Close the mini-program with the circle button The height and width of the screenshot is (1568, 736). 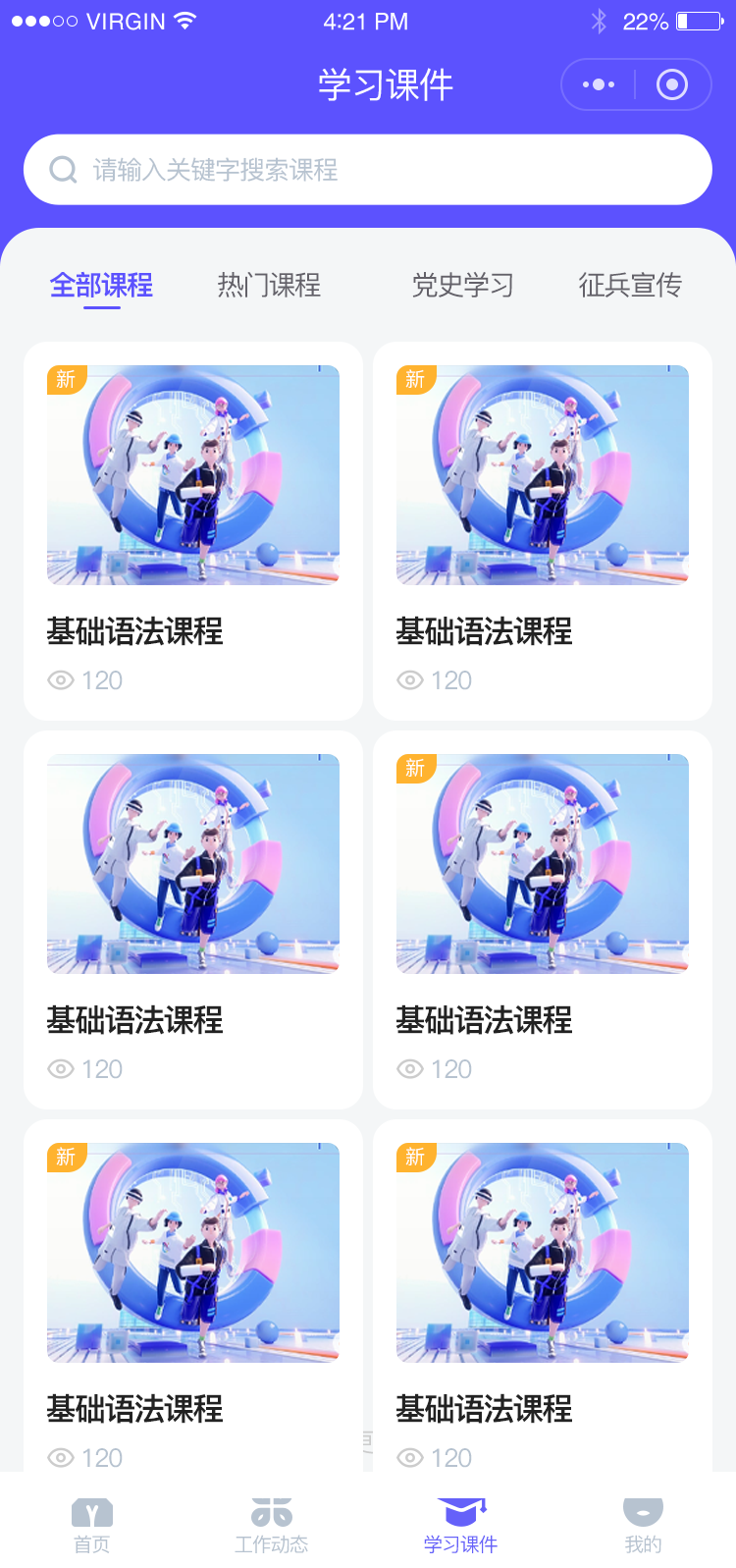[x=671, y=85]
